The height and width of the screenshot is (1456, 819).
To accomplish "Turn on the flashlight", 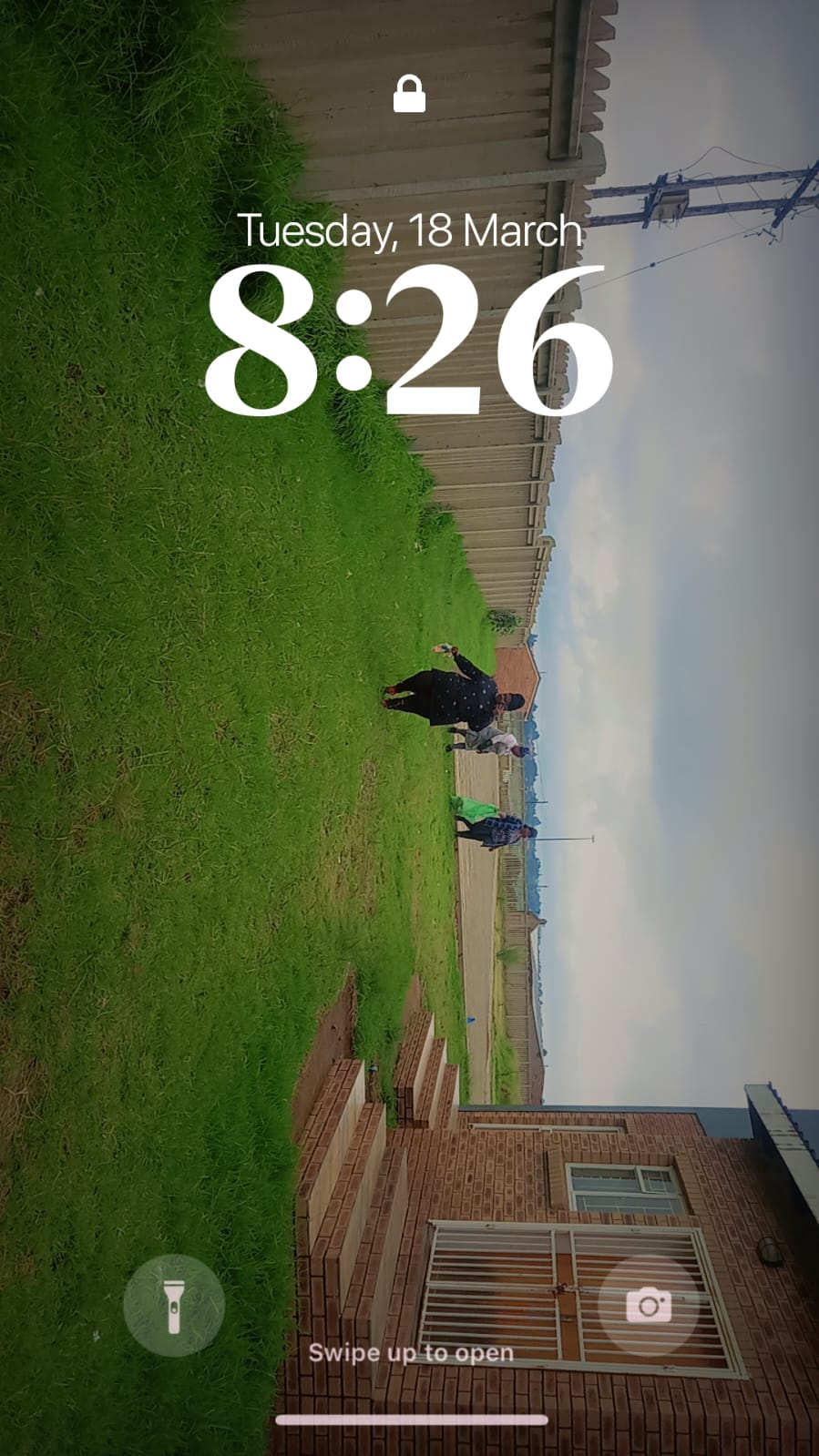I will [173, 1305].
